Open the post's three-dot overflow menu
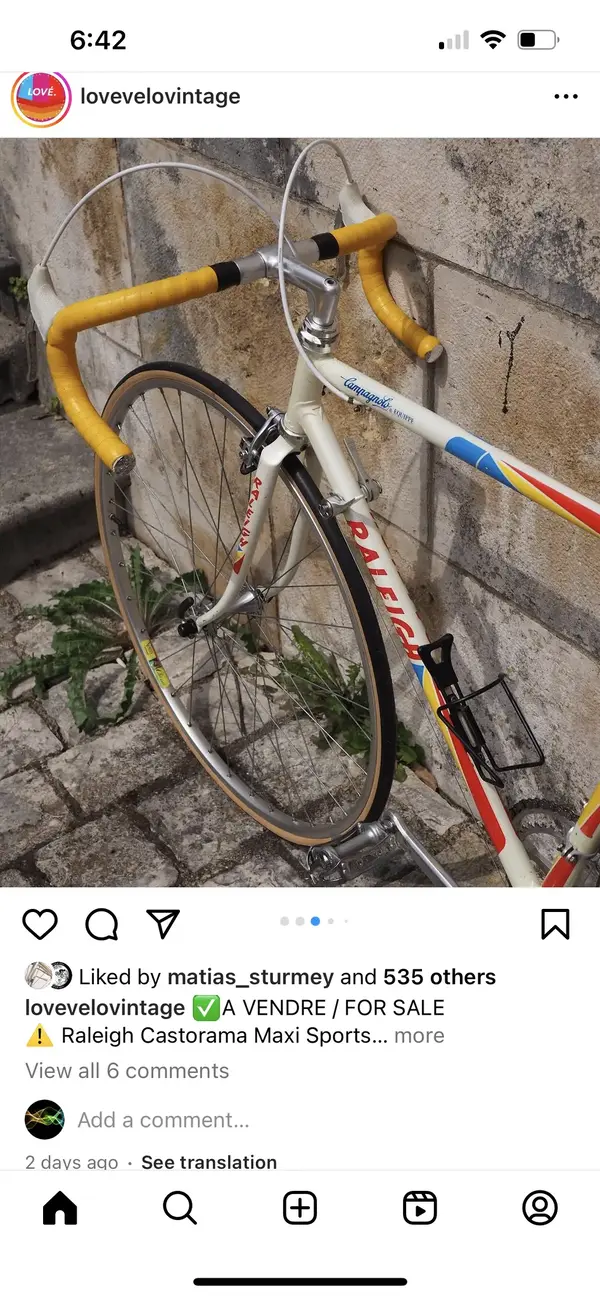 (565, 97)
